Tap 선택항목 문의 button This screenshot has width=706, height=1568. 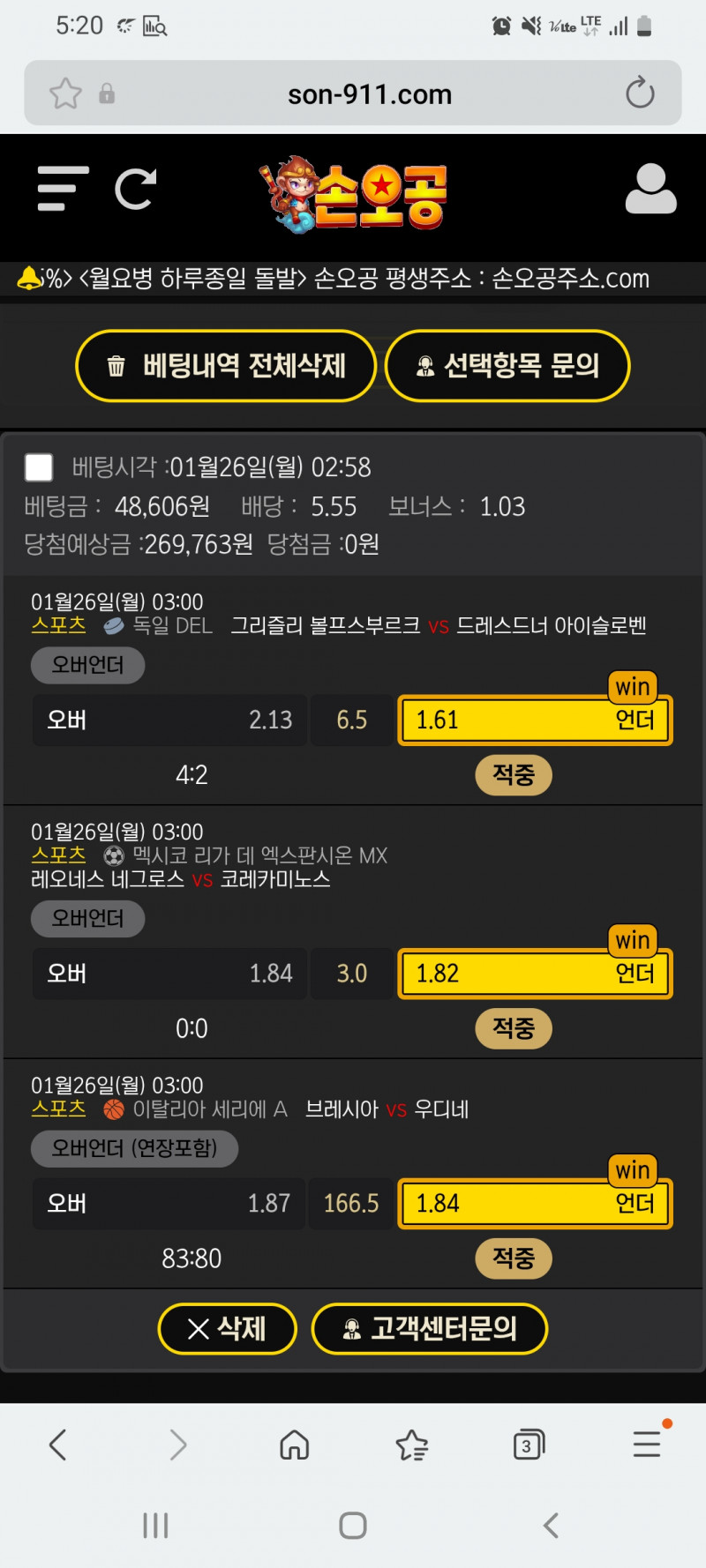507,366
